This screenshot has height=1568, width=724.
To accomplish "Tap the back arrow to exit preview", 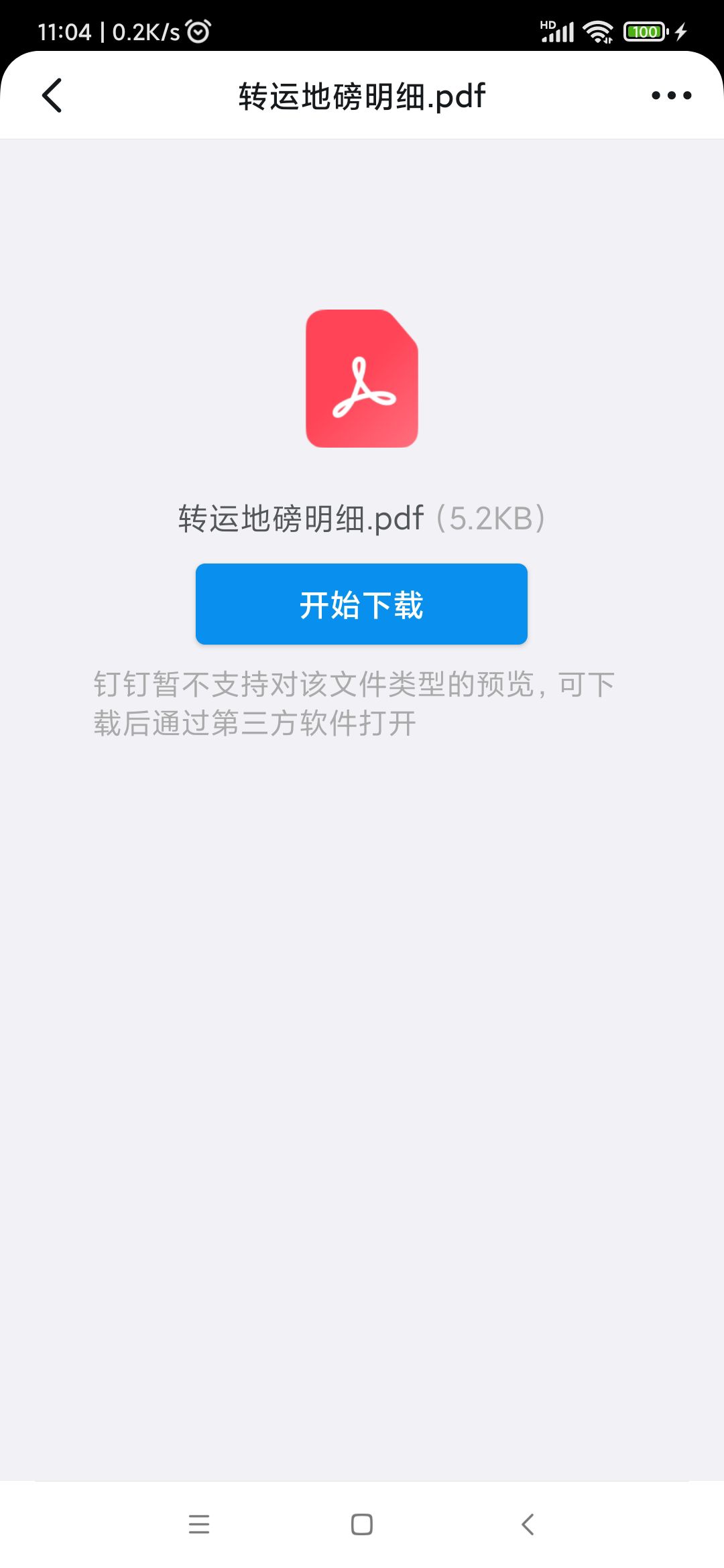I will tap(52, 96).
